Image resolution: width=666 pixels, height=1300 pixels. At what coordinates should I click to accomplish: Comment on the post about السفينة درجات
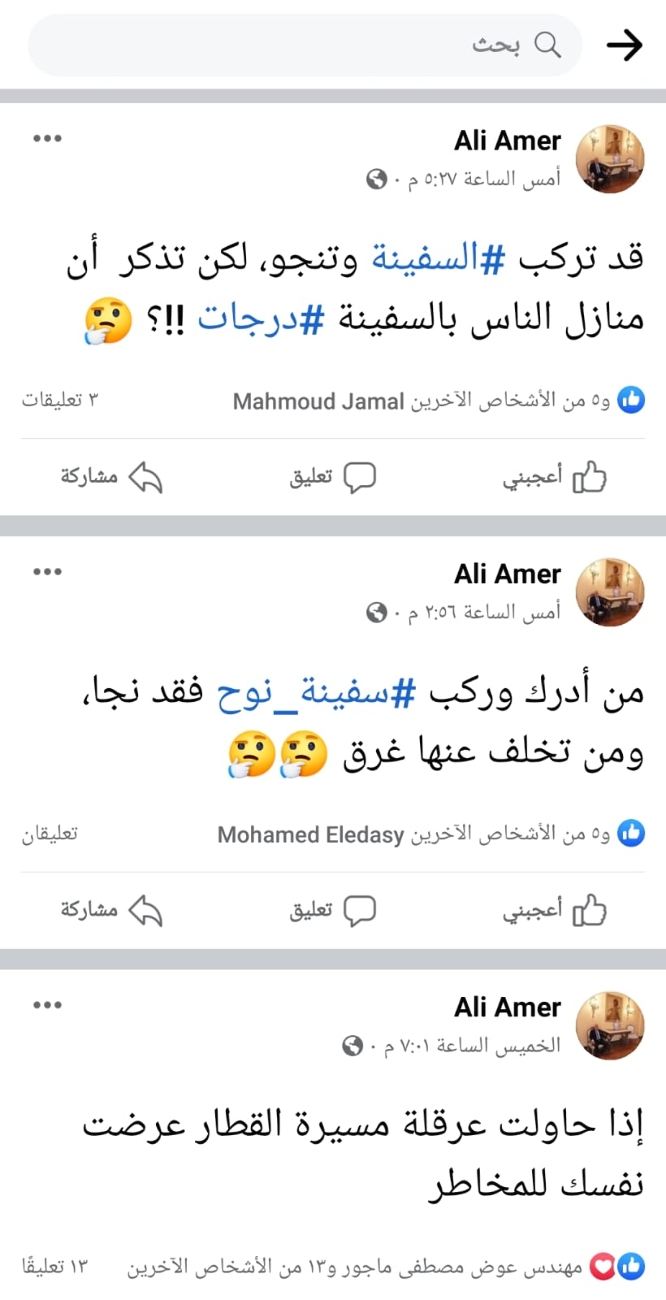tap(333, 478)
